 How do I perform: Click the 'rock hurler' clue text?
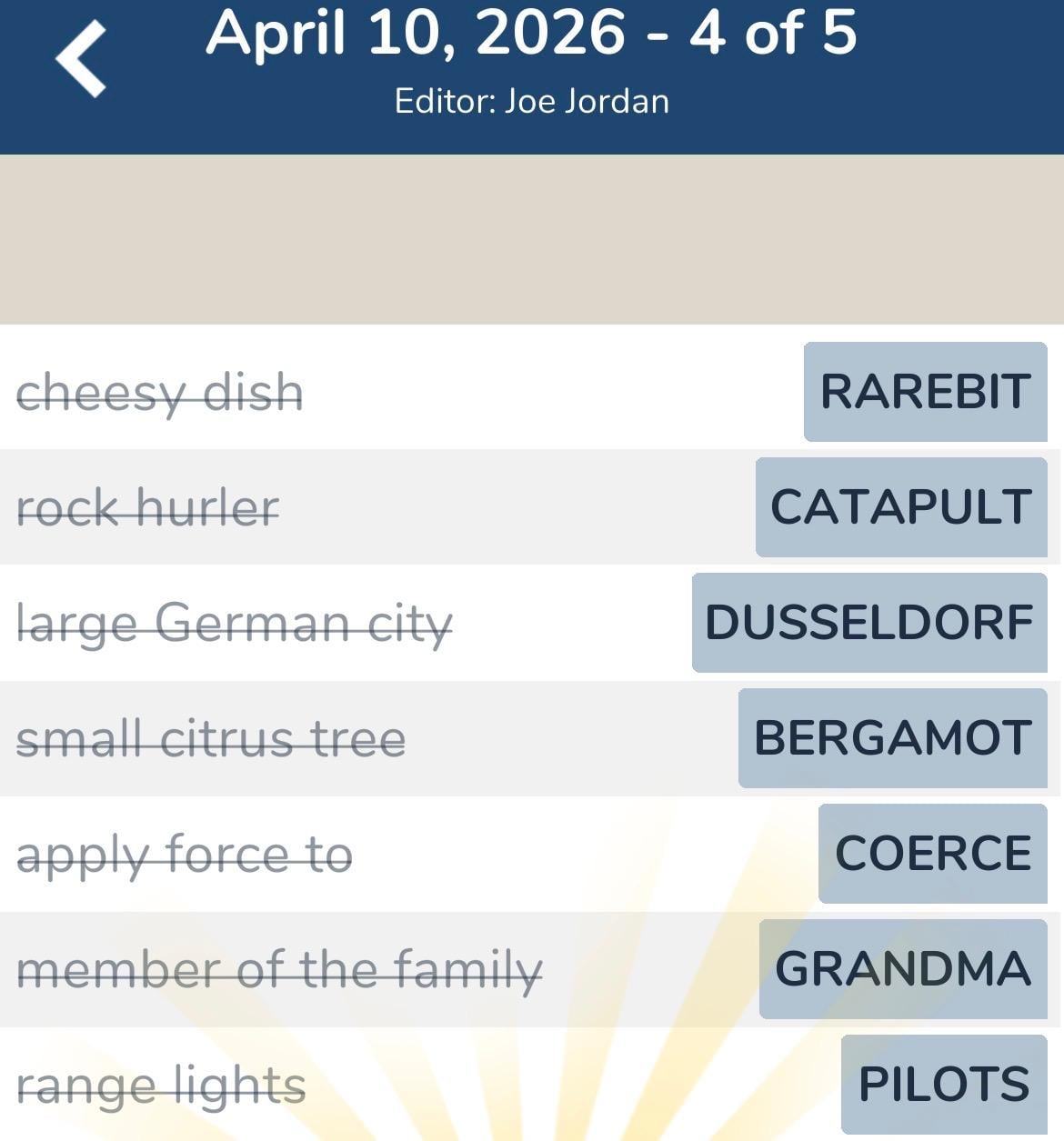tap(146, 507)
